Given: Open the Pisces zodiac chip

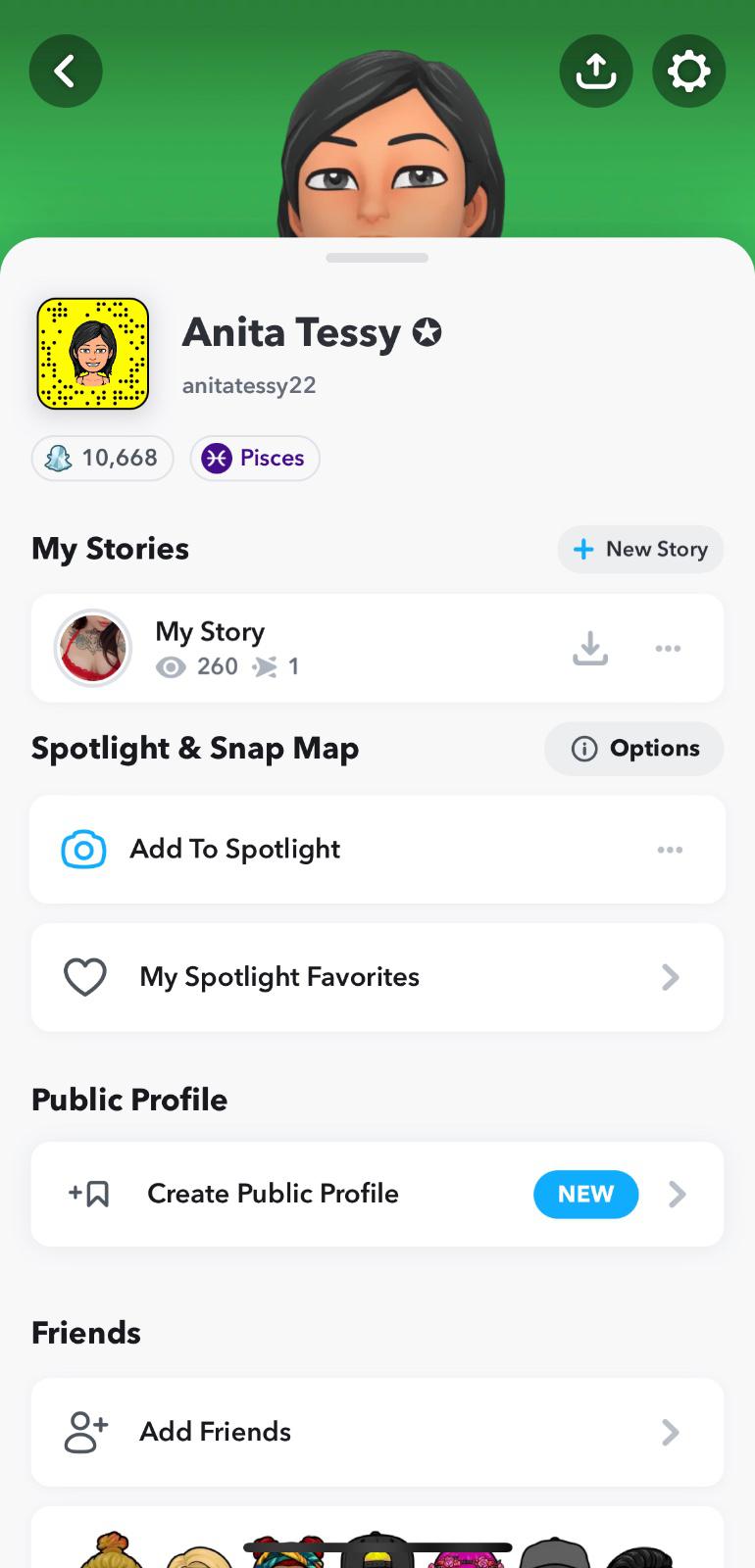Looking at the screenshot, I should [255, 458].
